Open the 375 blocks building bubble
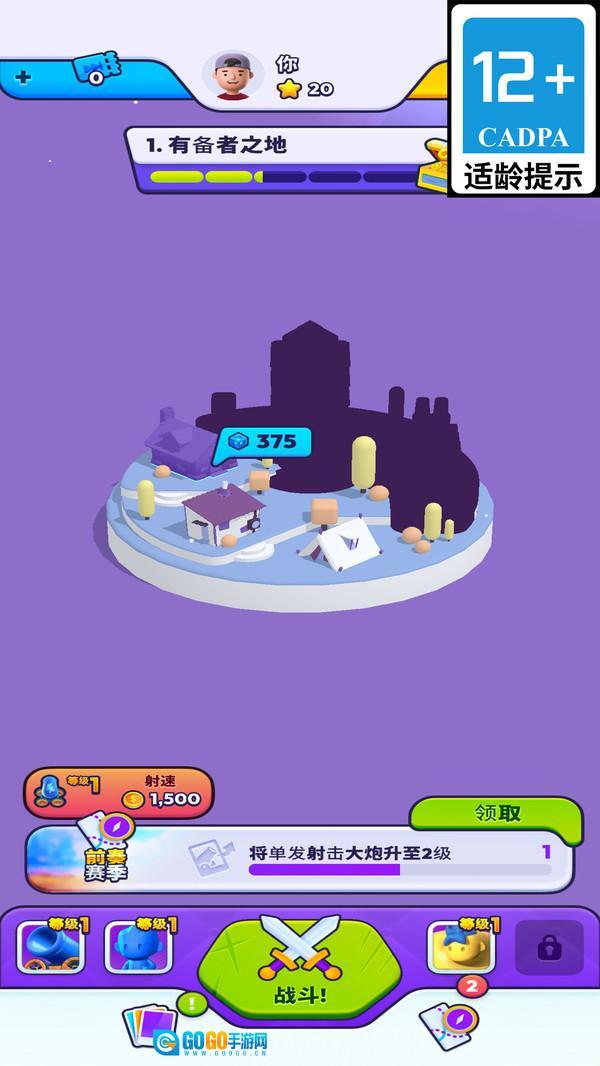The image size is (600, 1066). [x=265, y=441]
